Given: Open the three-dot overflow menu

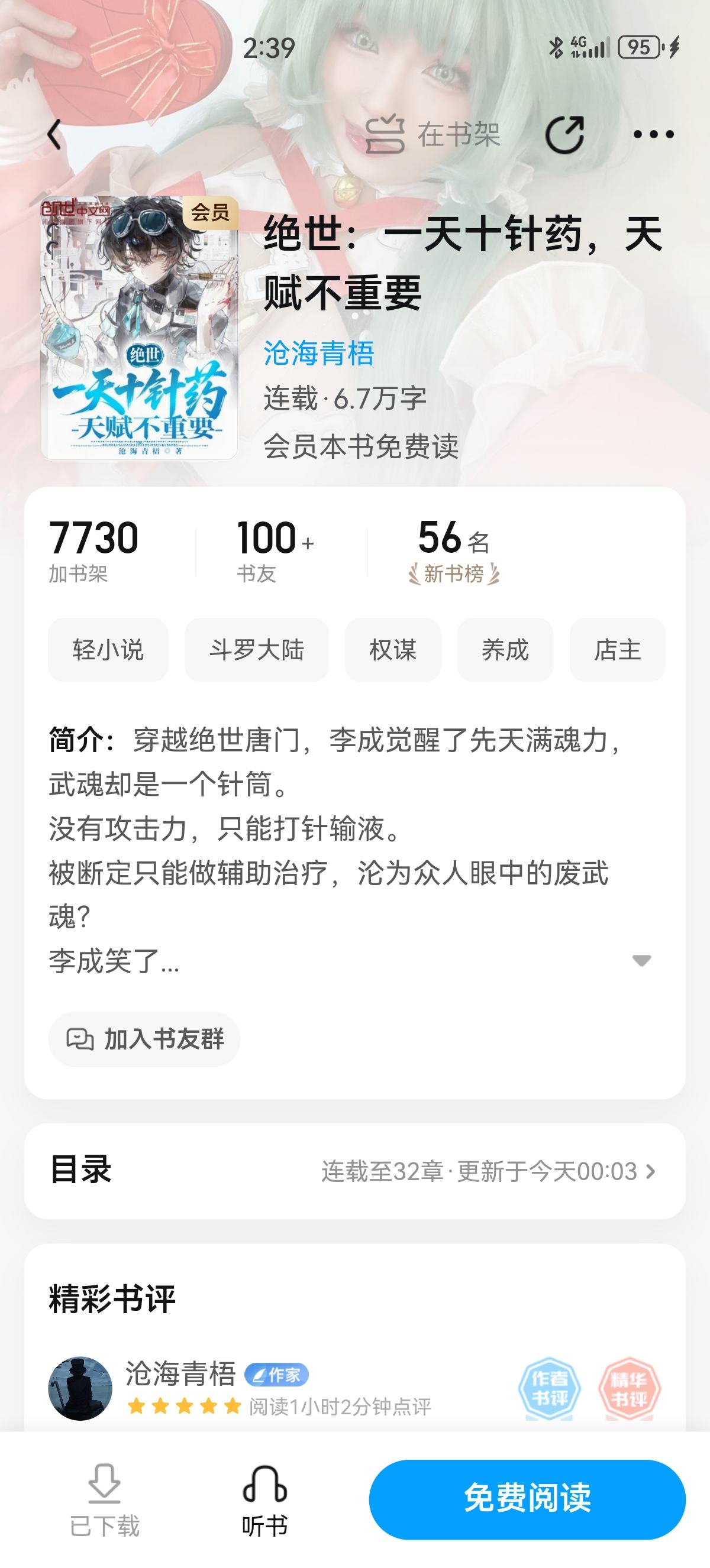Looking at the screenshot, I should (x=653, y=134).
